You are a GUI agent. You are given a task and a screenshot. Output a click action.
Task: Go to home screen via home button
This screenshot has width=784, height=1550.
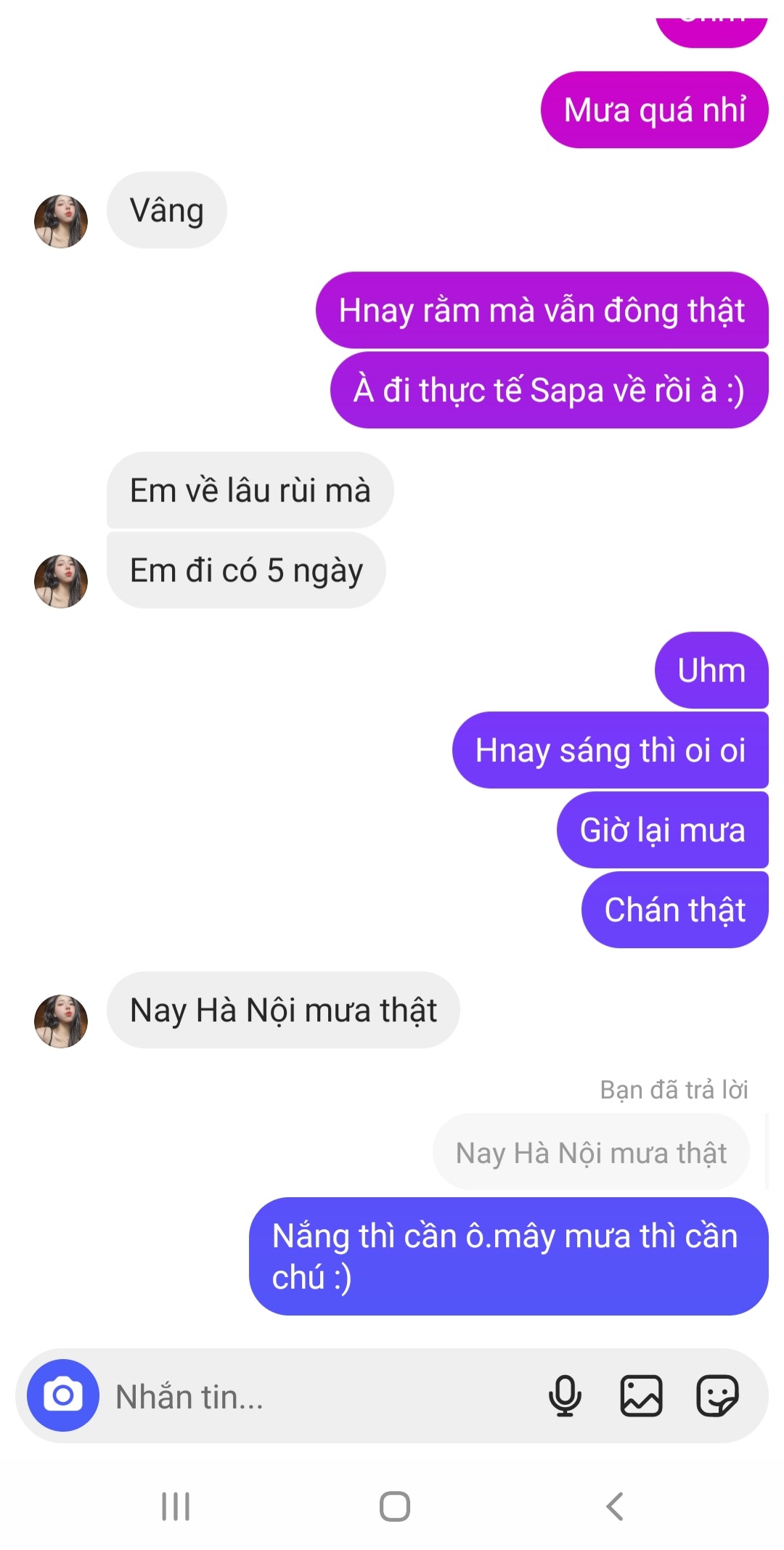pyautogui.click(x=394, y=1506)
